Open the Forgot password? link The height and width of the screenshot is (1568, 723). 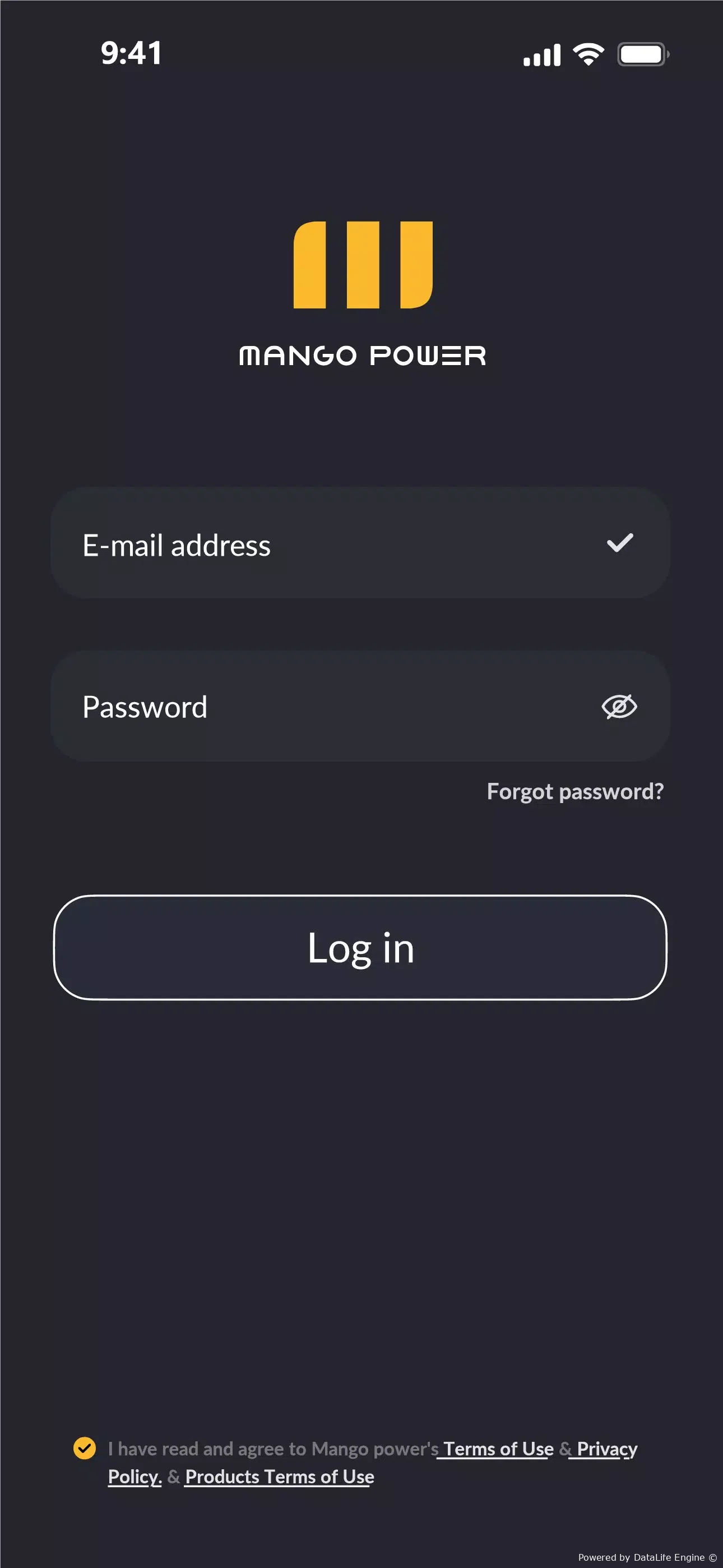click(x=575, y=791)
